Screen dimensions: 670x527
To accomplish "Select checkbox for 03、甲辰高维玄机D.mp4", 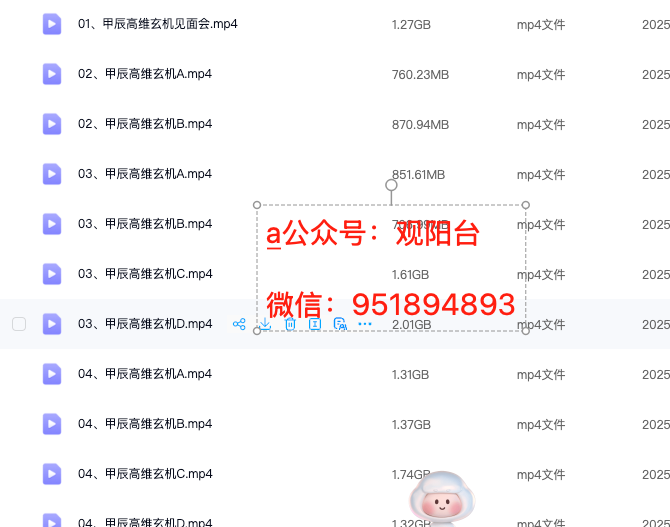I will 19,324.
